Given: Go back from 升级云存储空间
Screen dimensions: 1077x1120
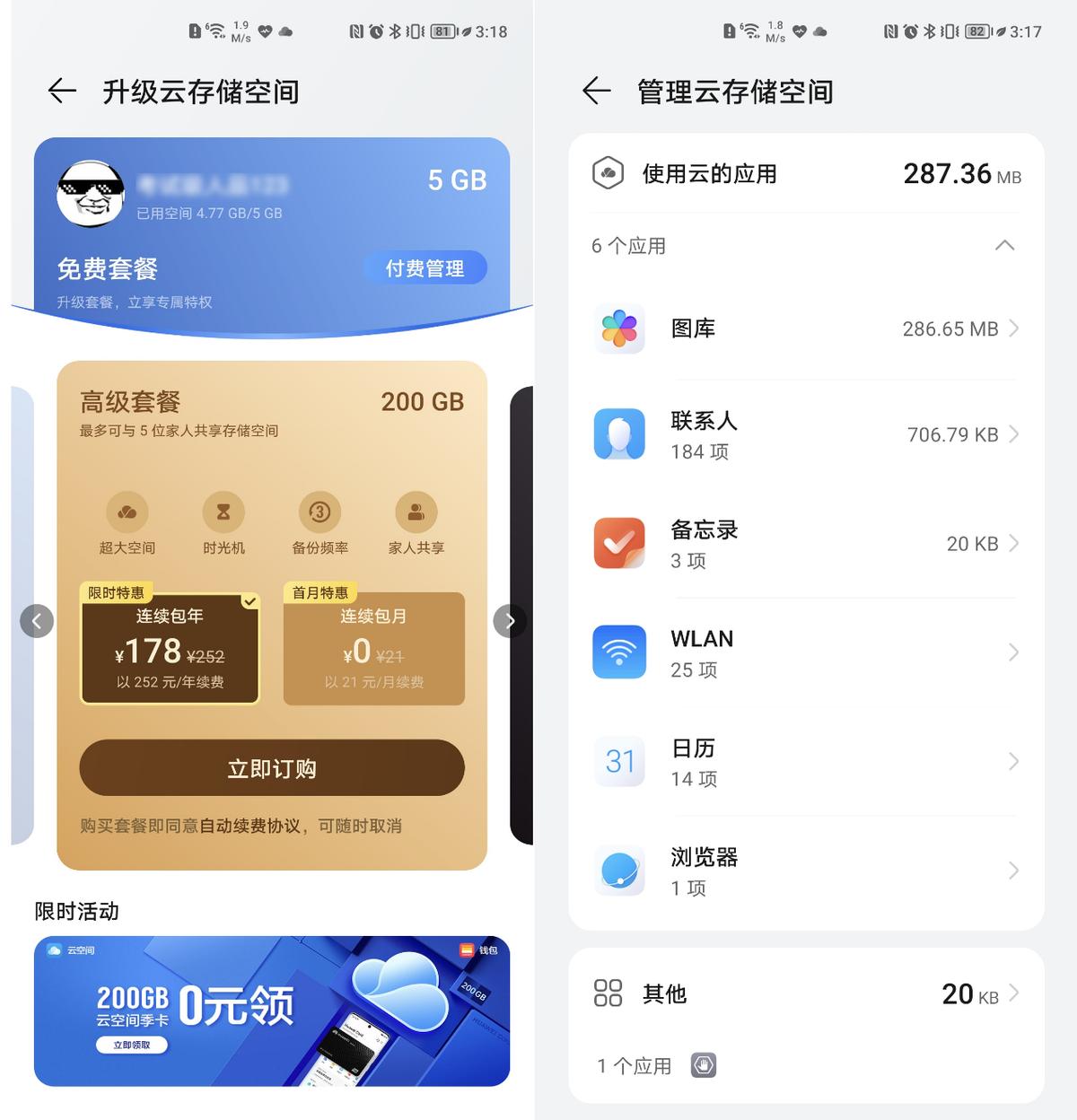Looking at the screenshot, I should (x=60, y=92).
